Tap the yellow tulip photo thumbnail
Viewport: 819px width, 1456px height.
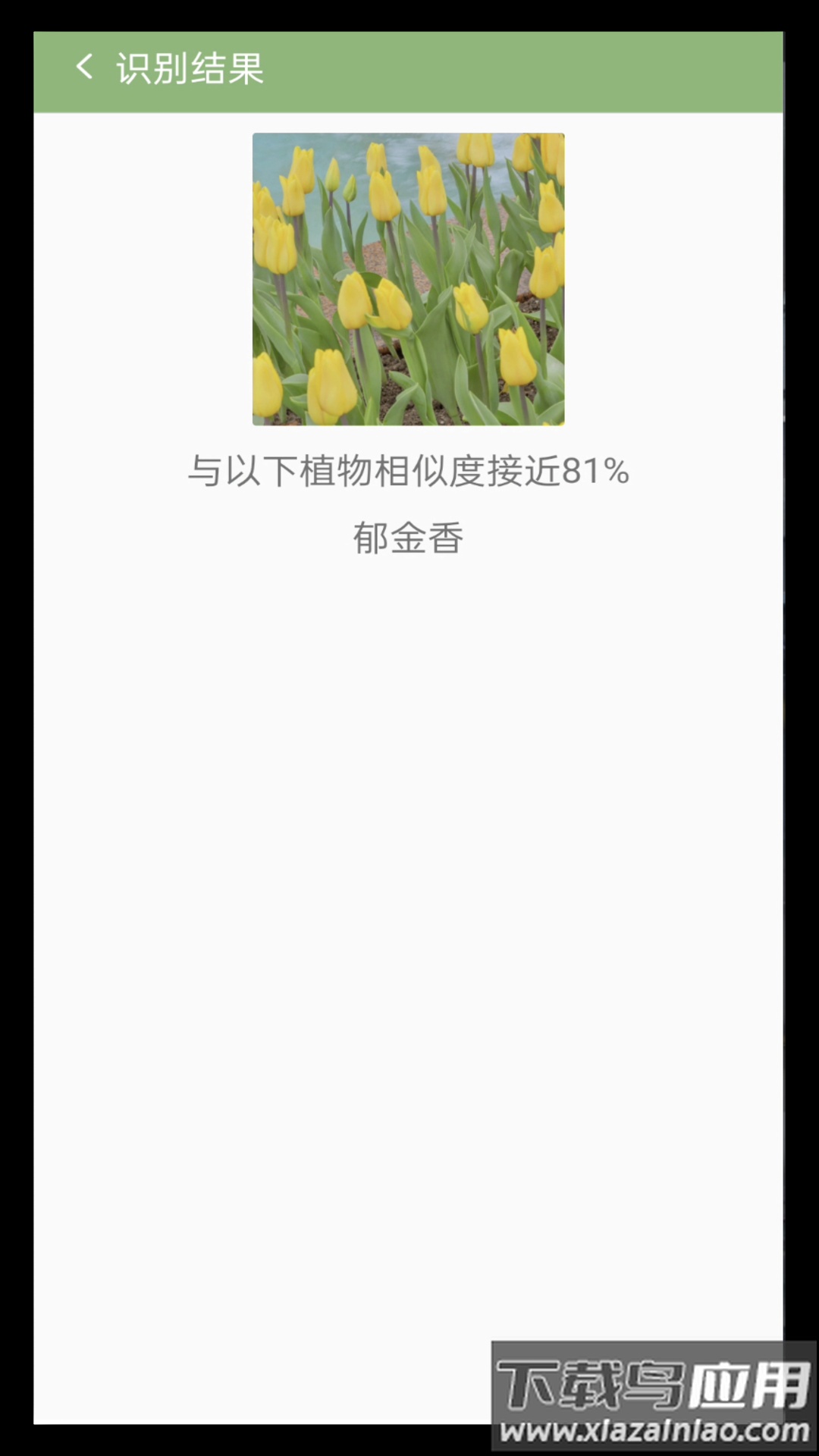(x=408, y=278)
